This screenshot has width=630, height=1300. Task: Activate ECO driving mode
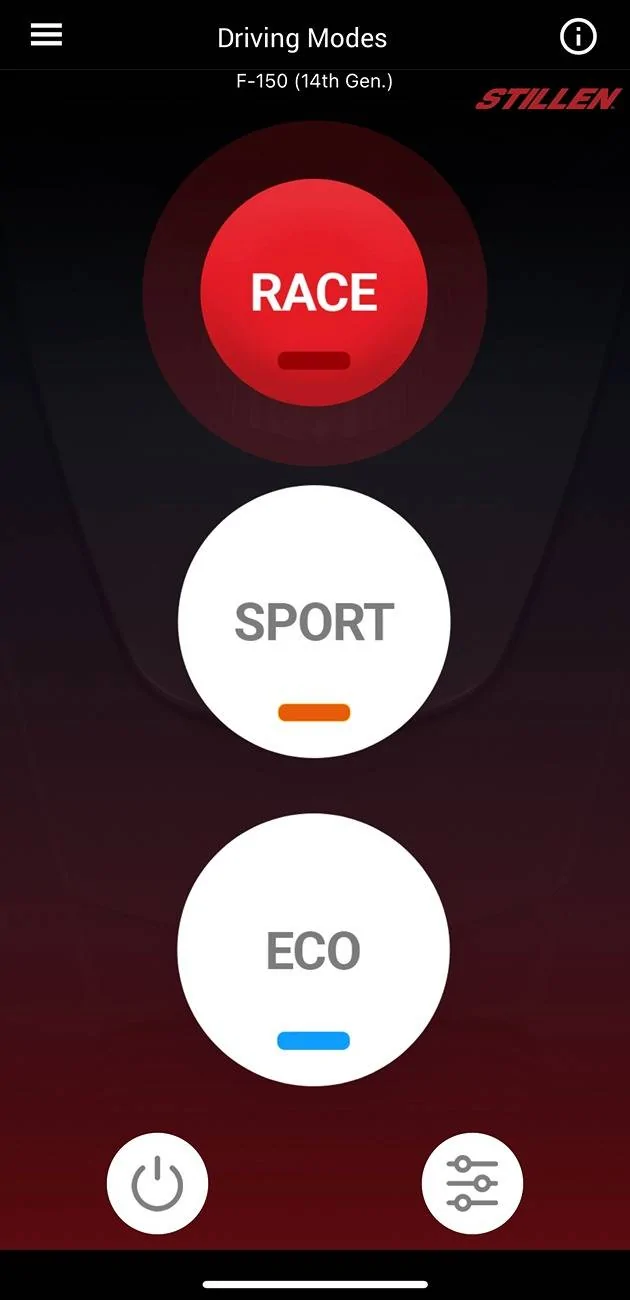coord(314,949)
